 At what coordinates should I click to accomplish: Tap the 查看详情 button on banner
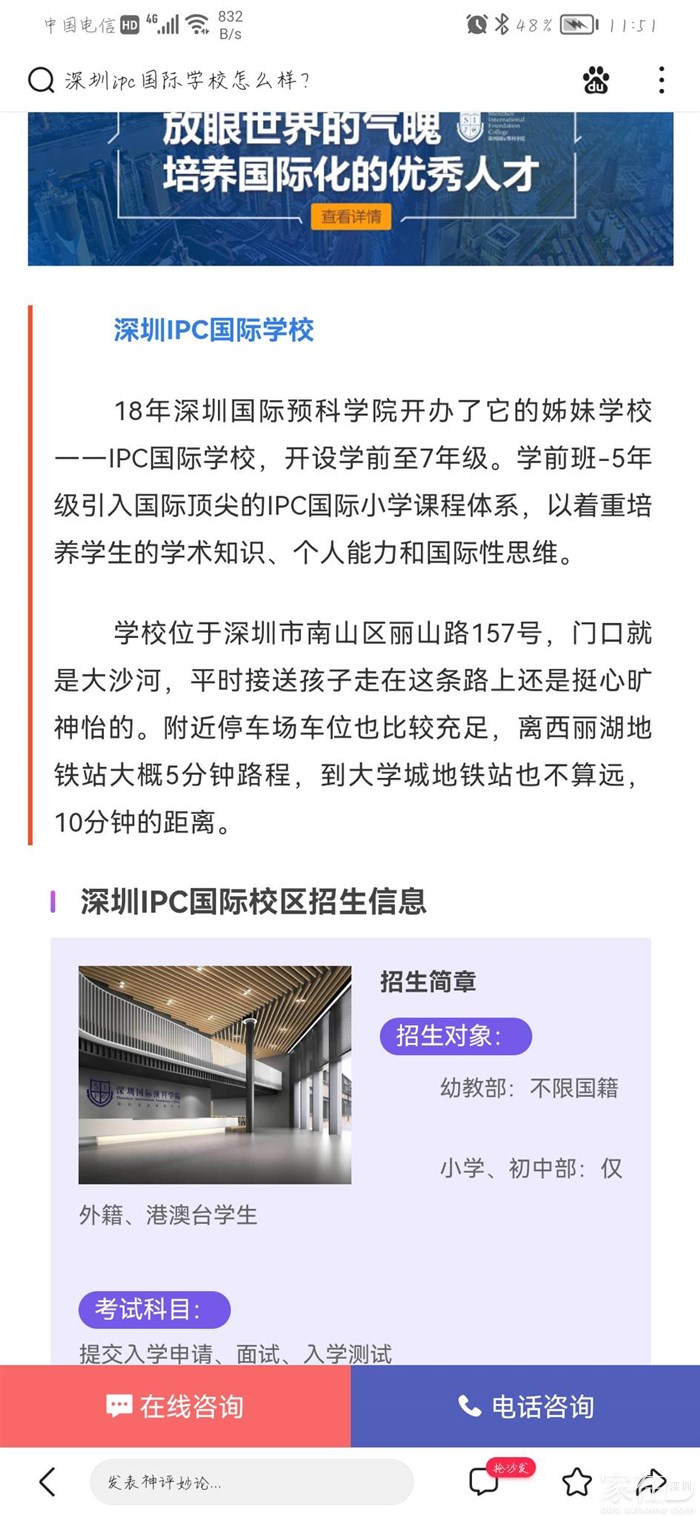pos(350,216)
